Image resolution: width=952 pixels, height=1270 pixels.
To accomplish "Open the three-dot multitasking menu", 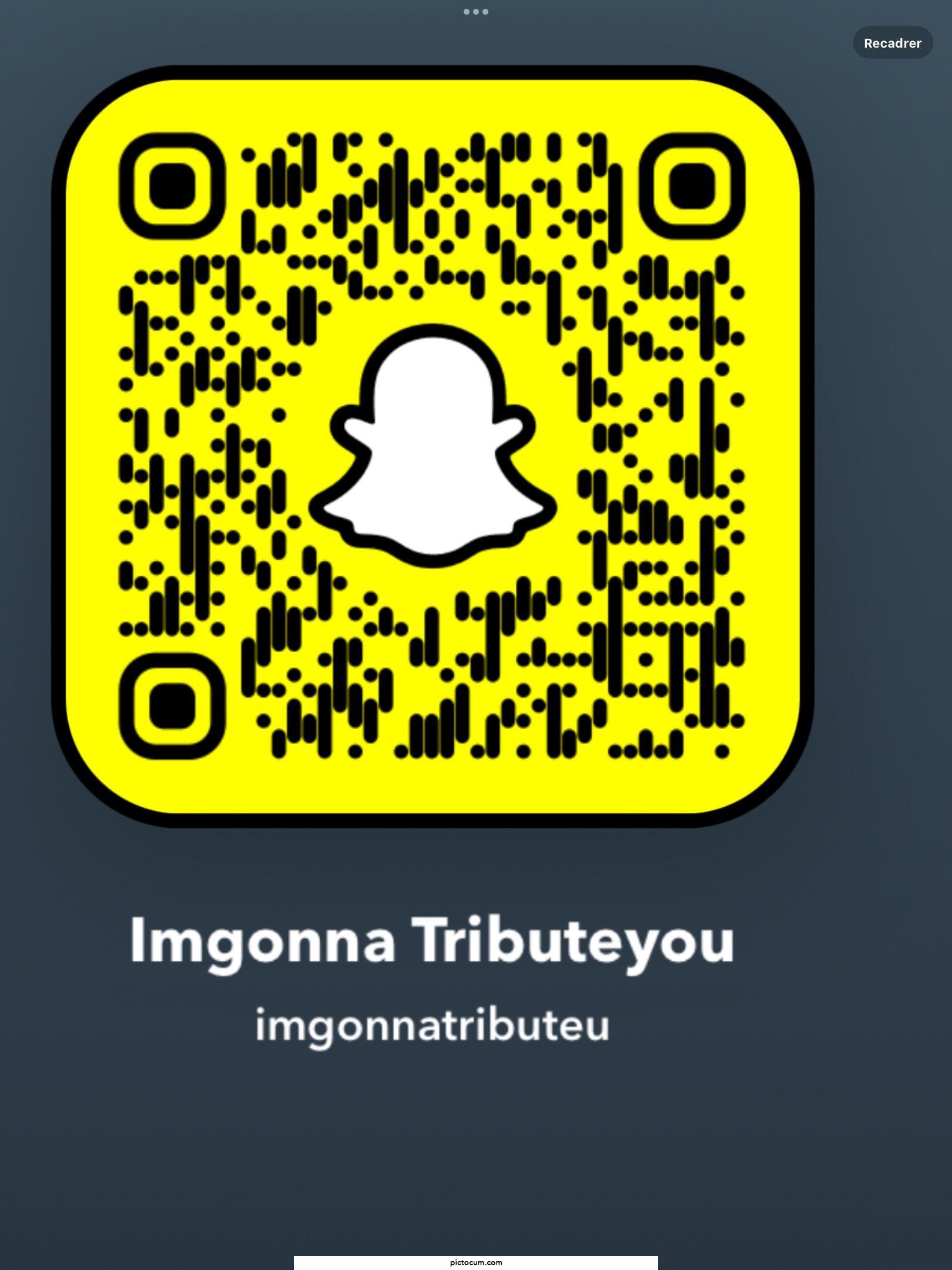I will [475, 12].
